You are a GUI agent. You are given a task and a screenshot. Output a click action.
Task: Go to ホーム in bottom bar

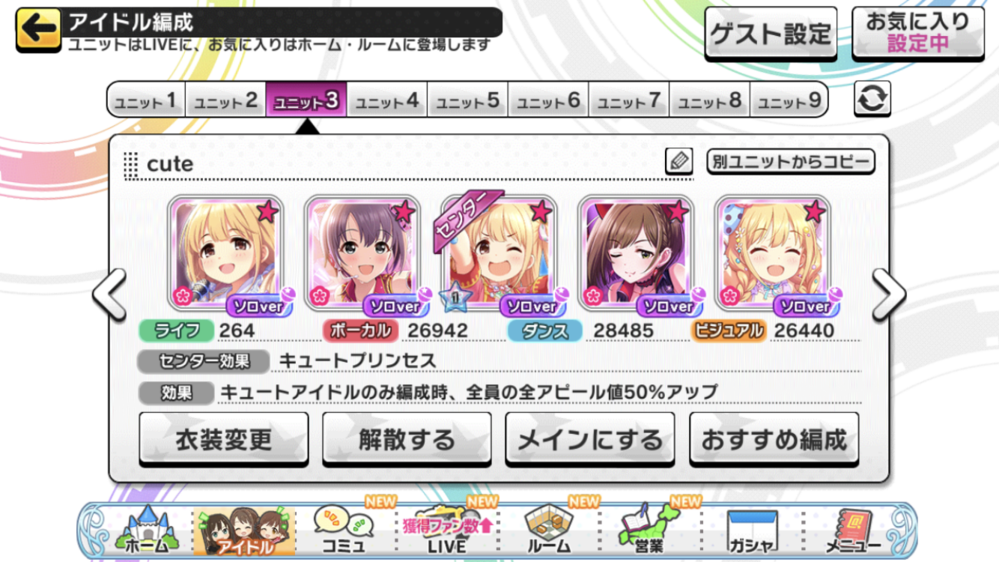[x=146, y=531]
